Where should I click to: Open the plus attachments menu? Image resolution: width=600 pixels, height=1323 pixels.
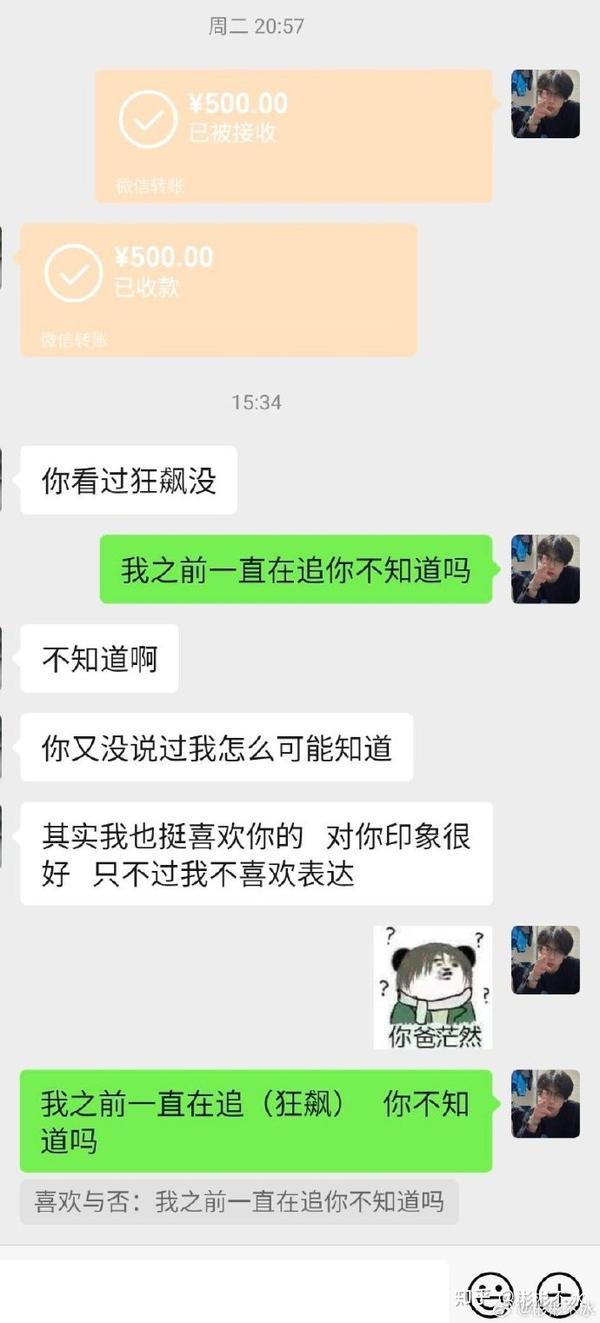[x=559, y=1292]
